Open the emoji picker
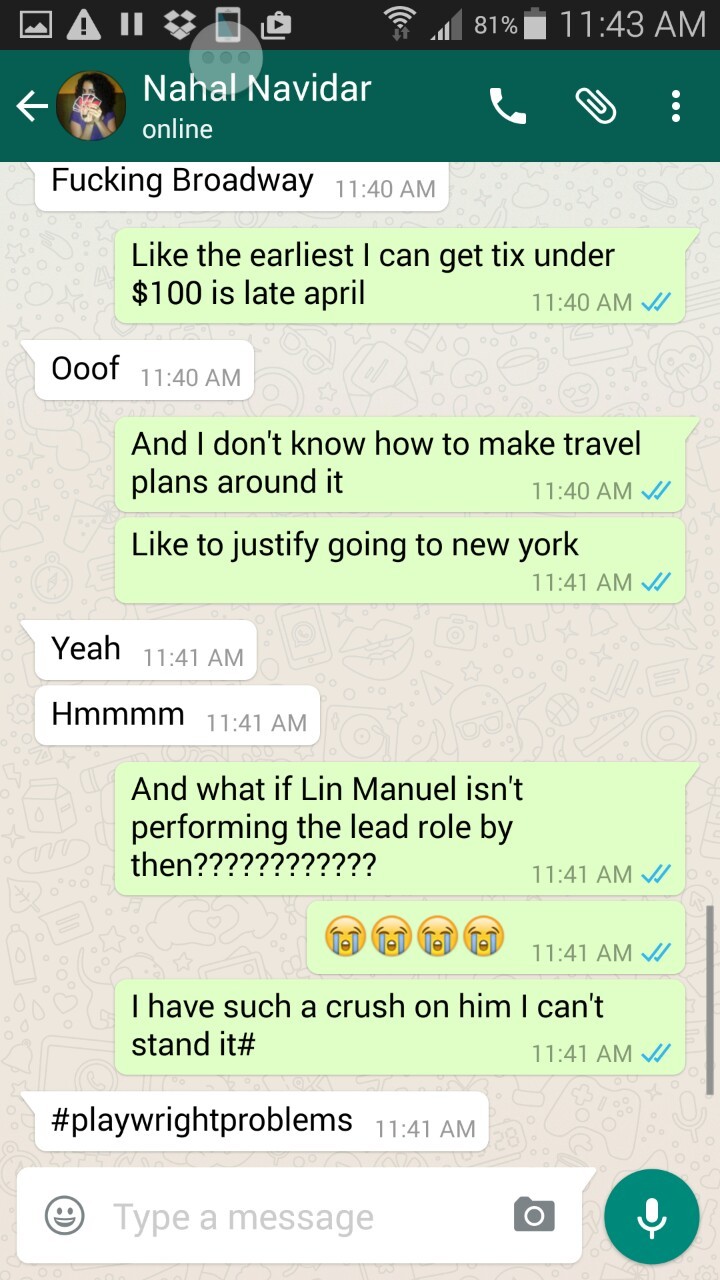This screenshot has height=1280, width=720. point(65,1216)
